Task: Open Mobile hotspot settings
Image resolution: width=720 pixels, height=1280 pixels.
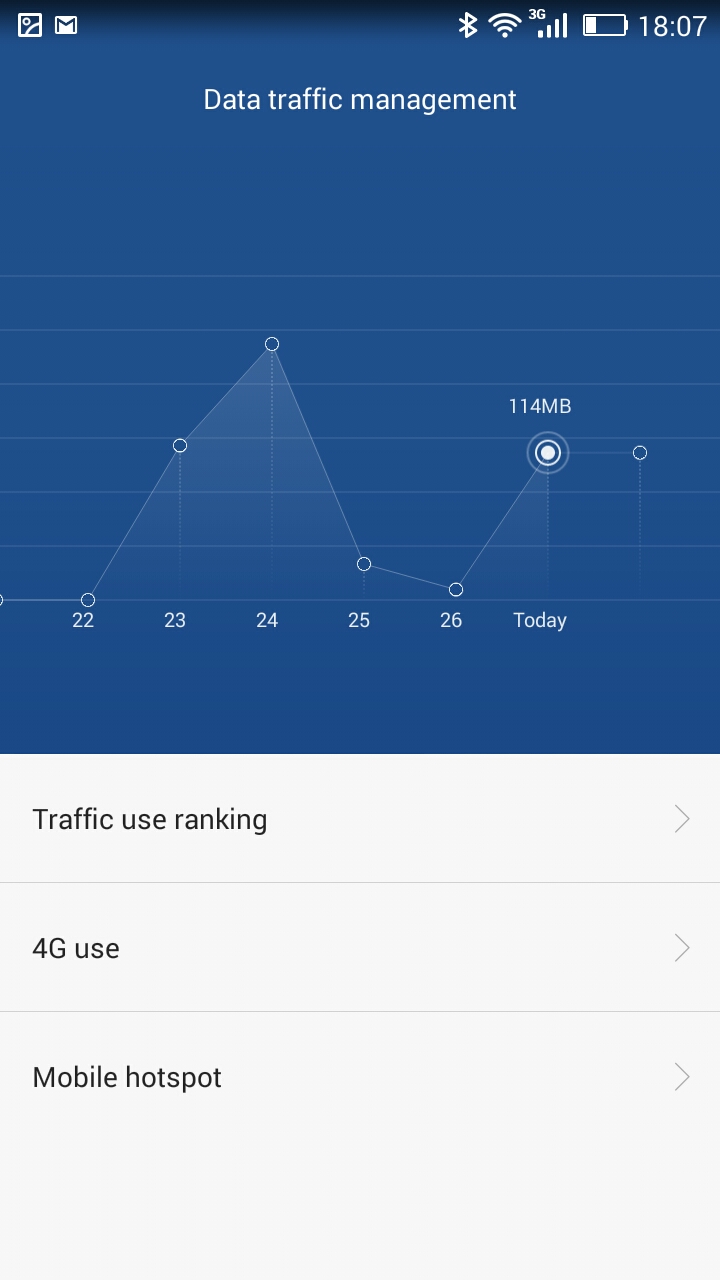Action: [360, 1076]
